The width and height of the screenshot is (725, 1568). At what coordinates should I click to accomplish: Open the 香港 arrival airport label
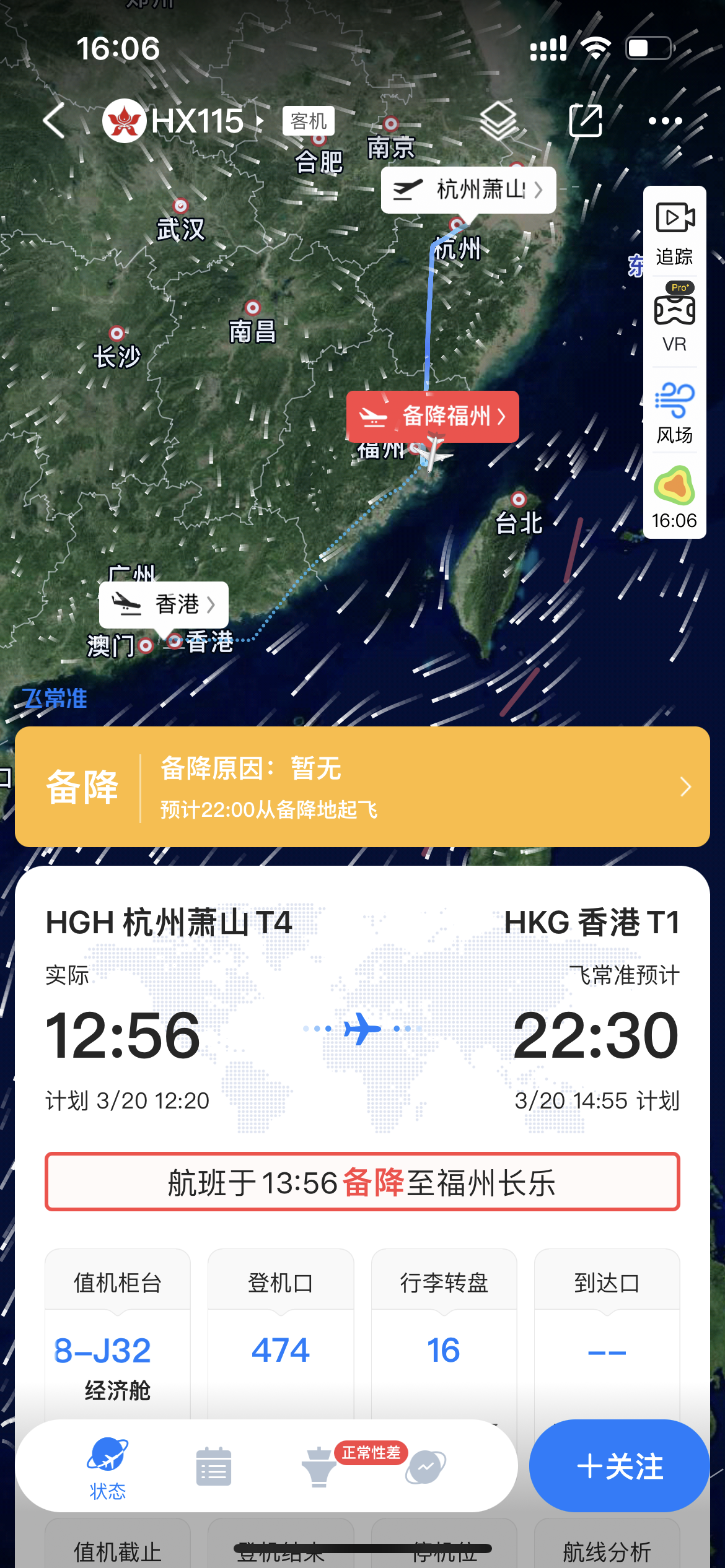(164, 604)
